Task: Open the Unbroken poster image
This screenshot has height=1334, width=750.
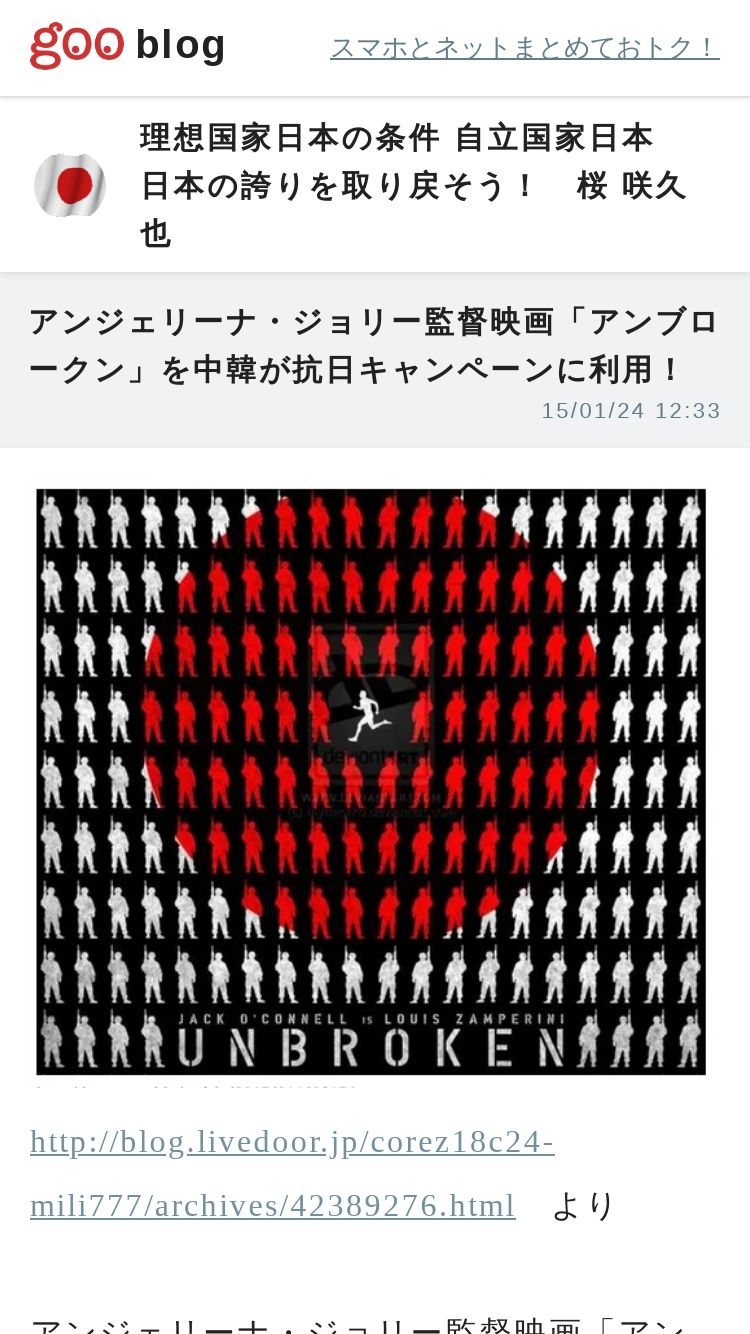Action: pos(371,782)
